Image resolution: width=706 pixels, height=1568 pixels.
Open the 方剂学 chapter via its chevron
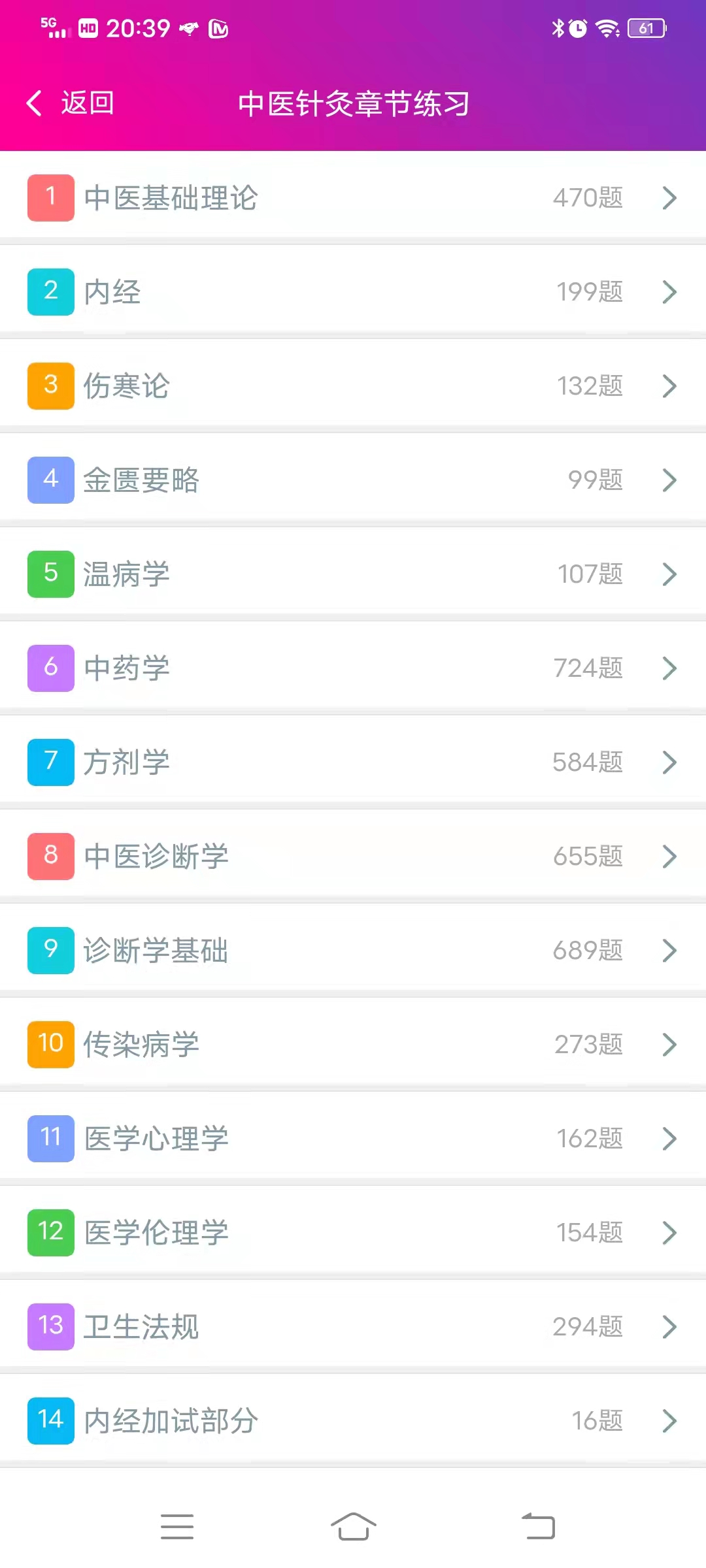669,762
